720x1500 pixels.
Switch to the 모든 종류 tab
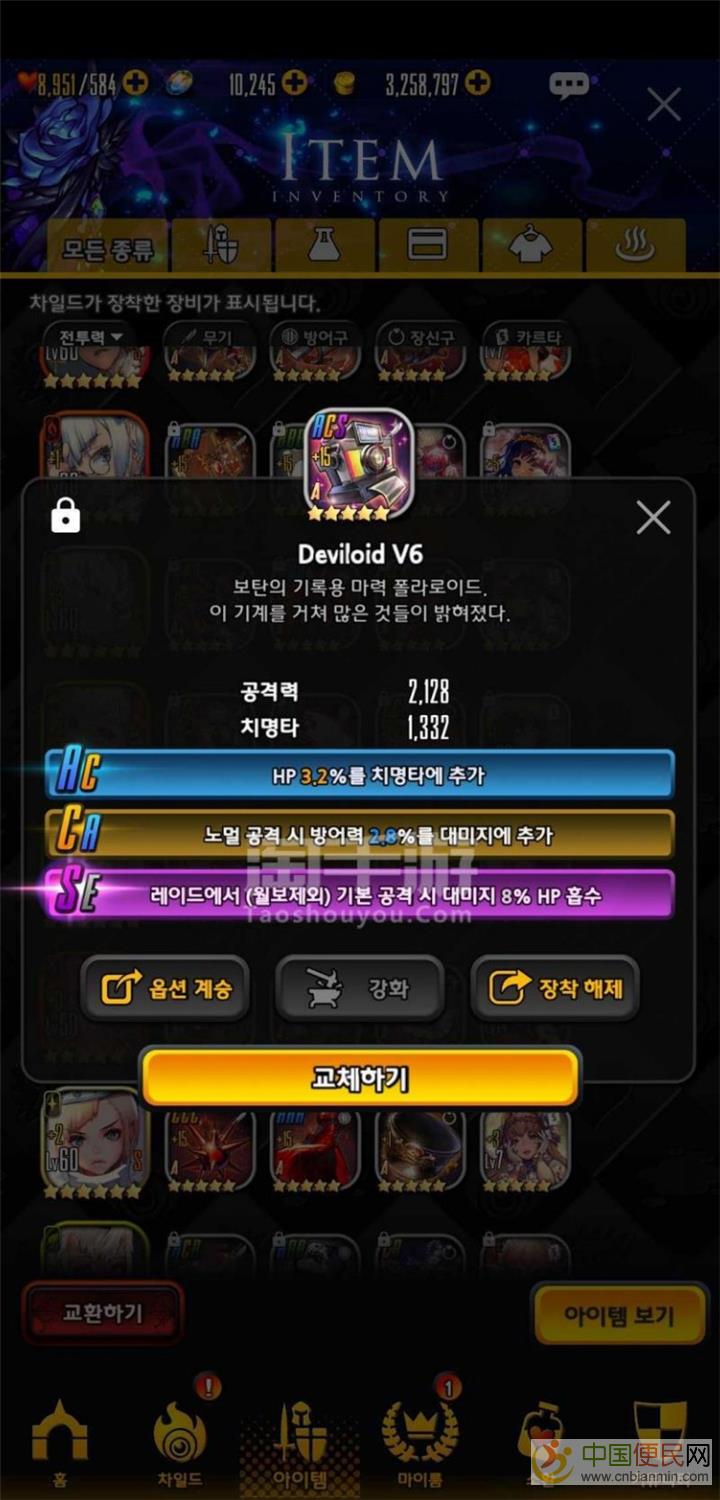(108, 247)
